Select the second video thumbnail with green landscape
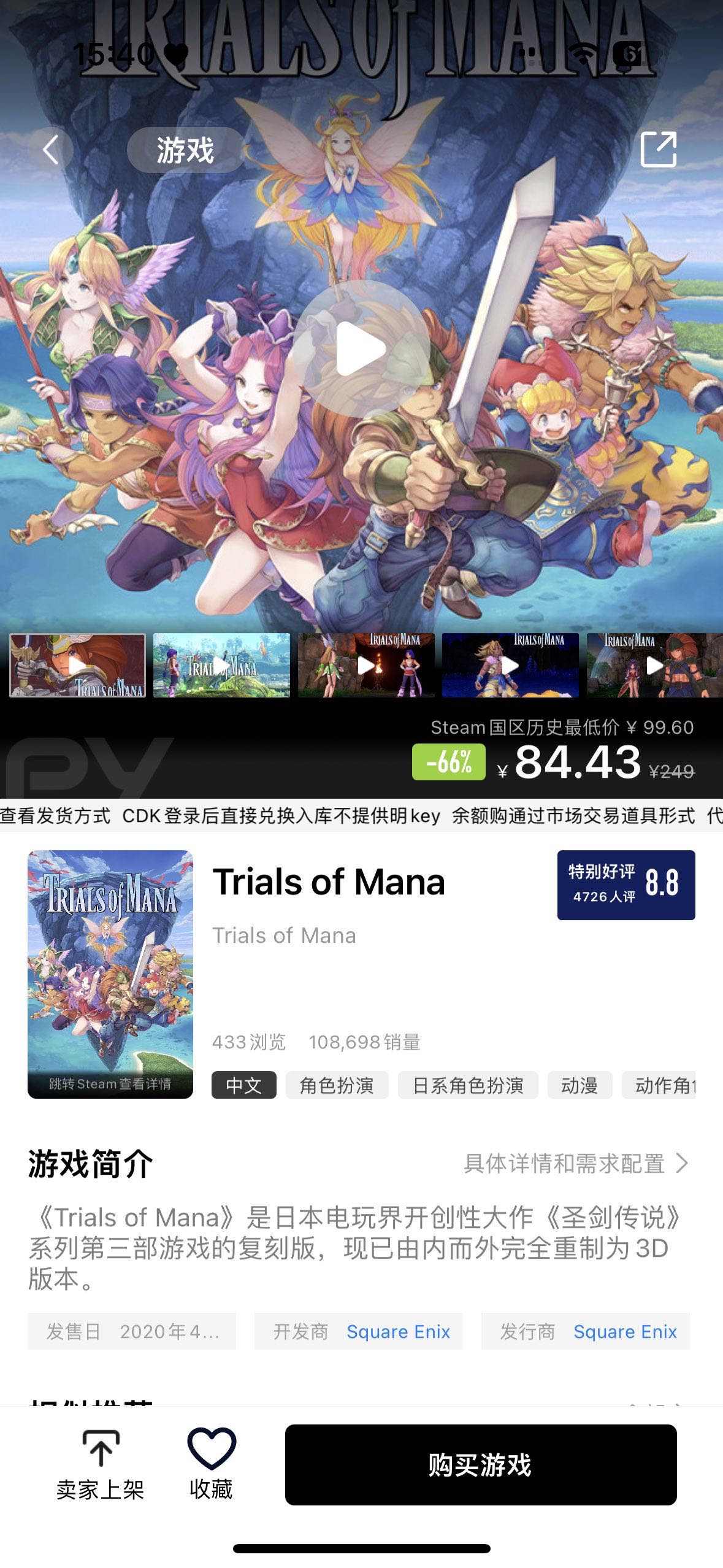This screenshot has width=723, height=1568. (221, 666)
